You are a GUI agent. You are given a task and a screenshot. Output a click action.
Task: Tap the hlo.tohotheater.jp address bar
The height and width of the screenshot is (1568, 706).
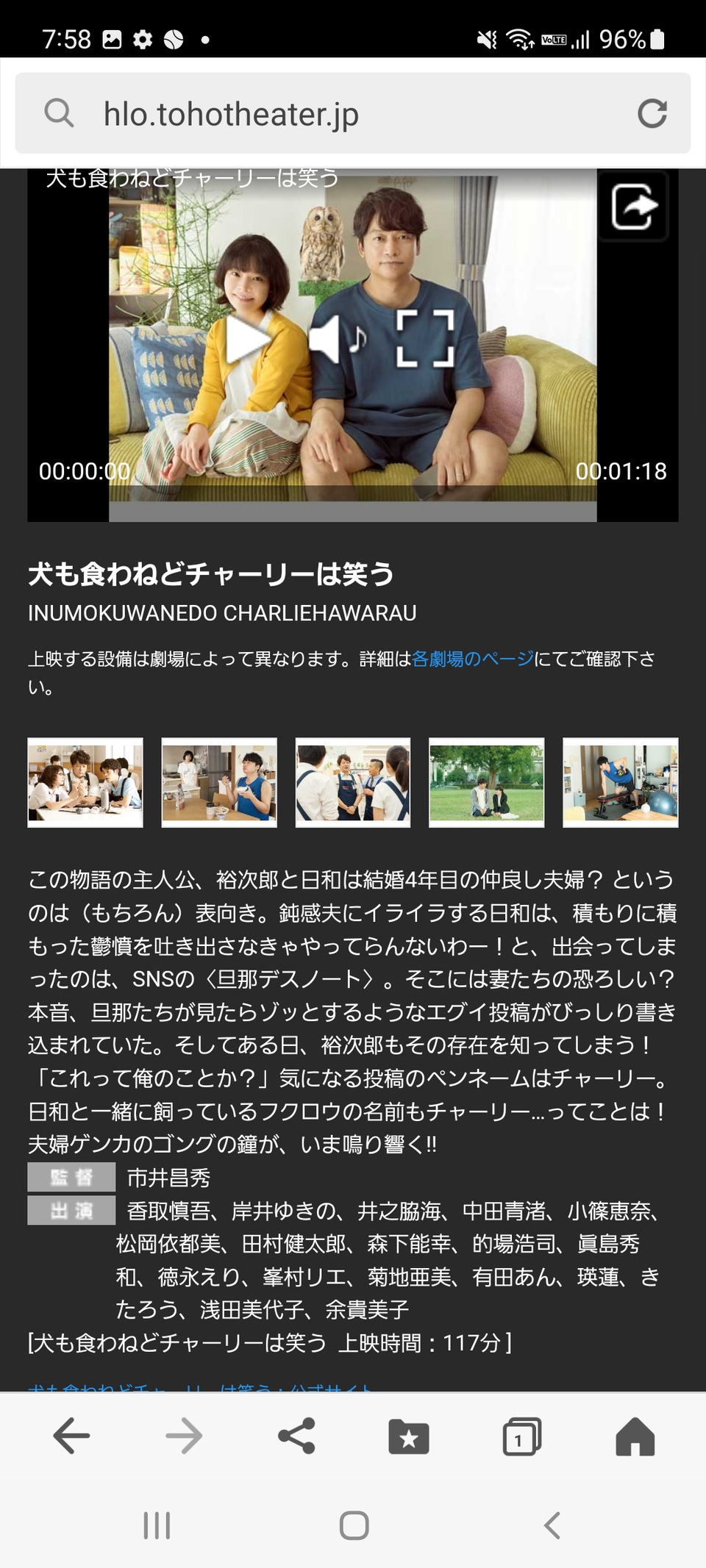[x=353, y=113]
